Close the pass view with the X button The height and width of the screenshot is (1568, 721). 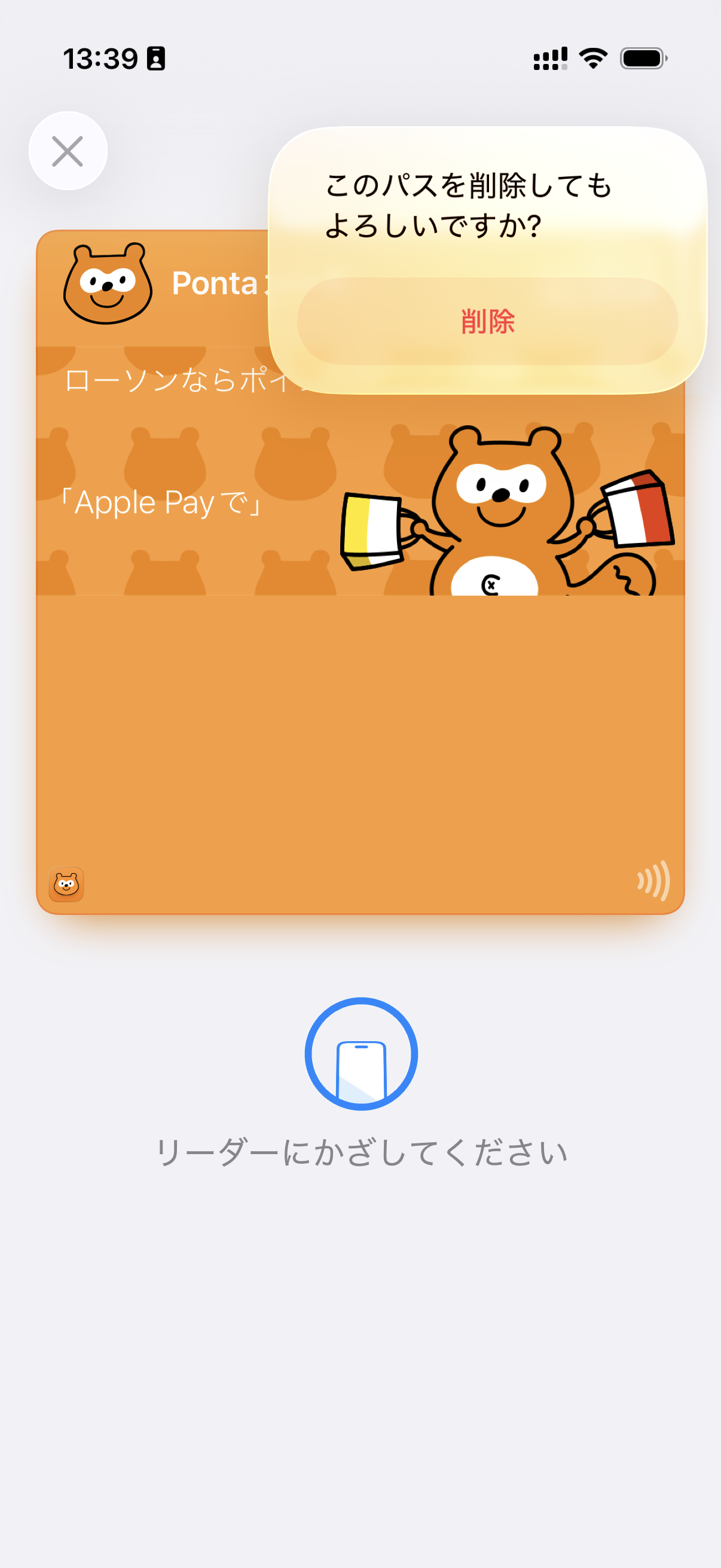[x=68, y=151]
